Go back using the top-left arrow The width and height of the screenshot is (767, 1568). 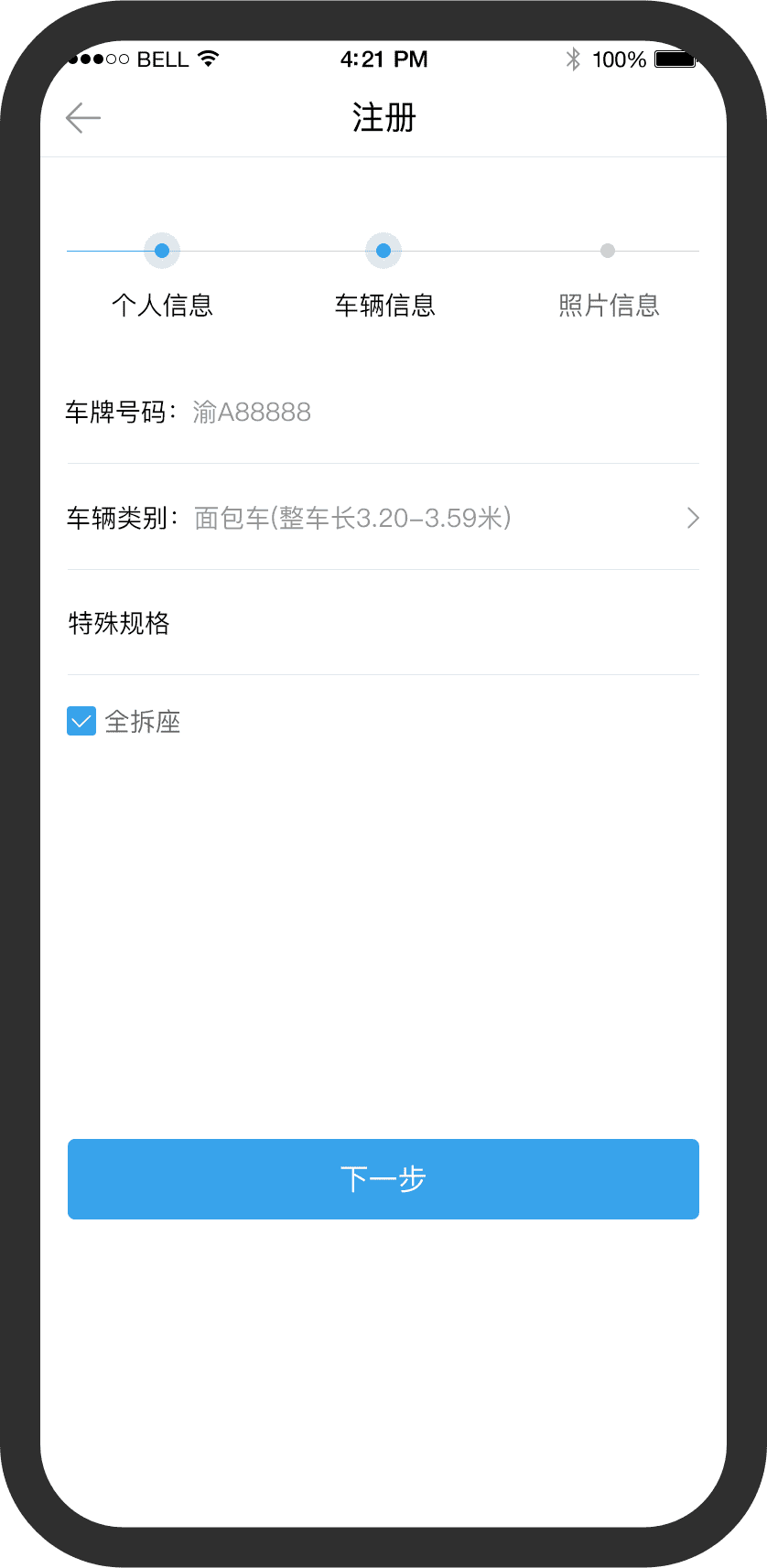click(x=83, y=118)
